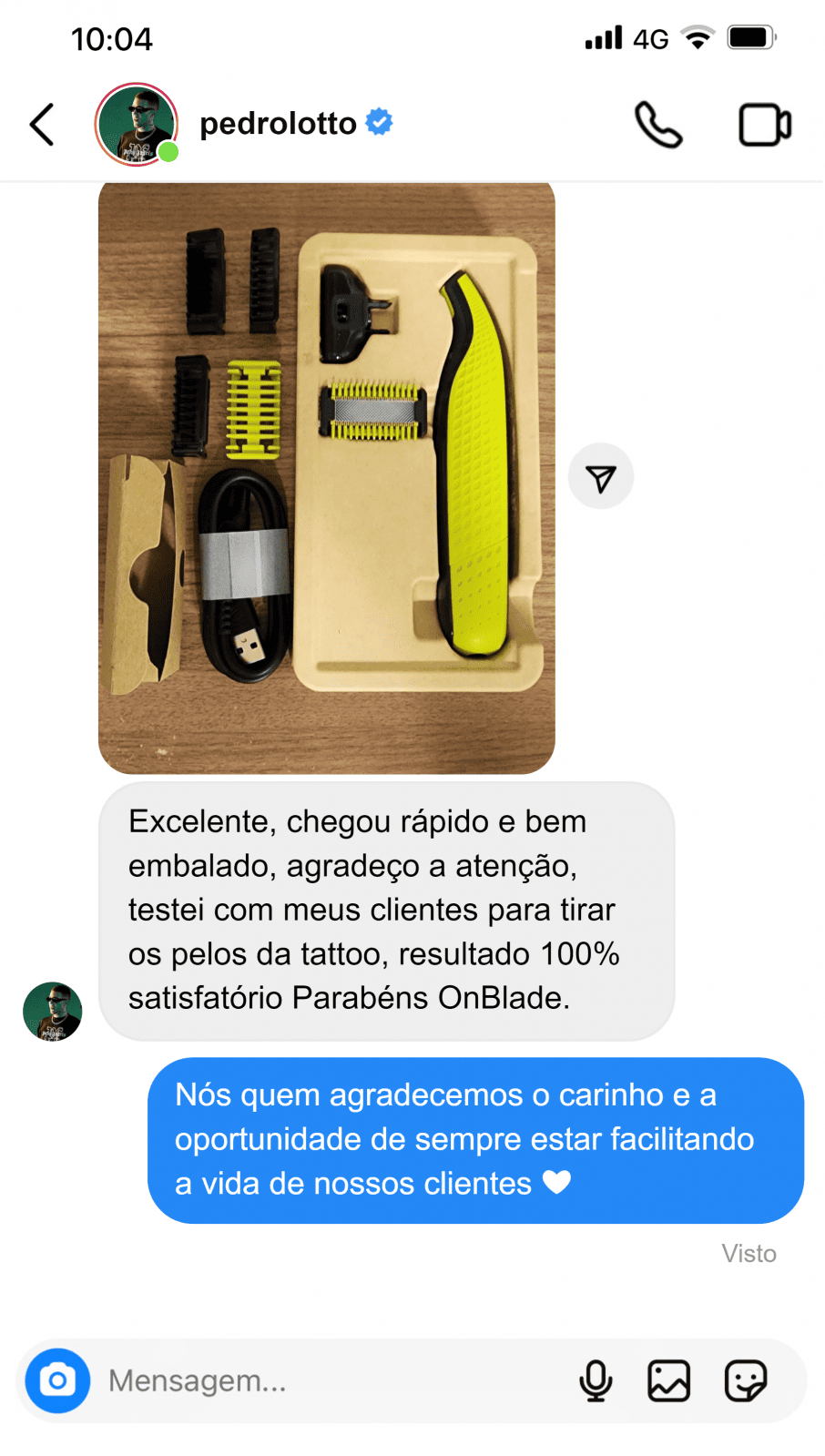825x1456 pixels.
Task: Tap the clock showing 10:04
Action: [111, 38]
